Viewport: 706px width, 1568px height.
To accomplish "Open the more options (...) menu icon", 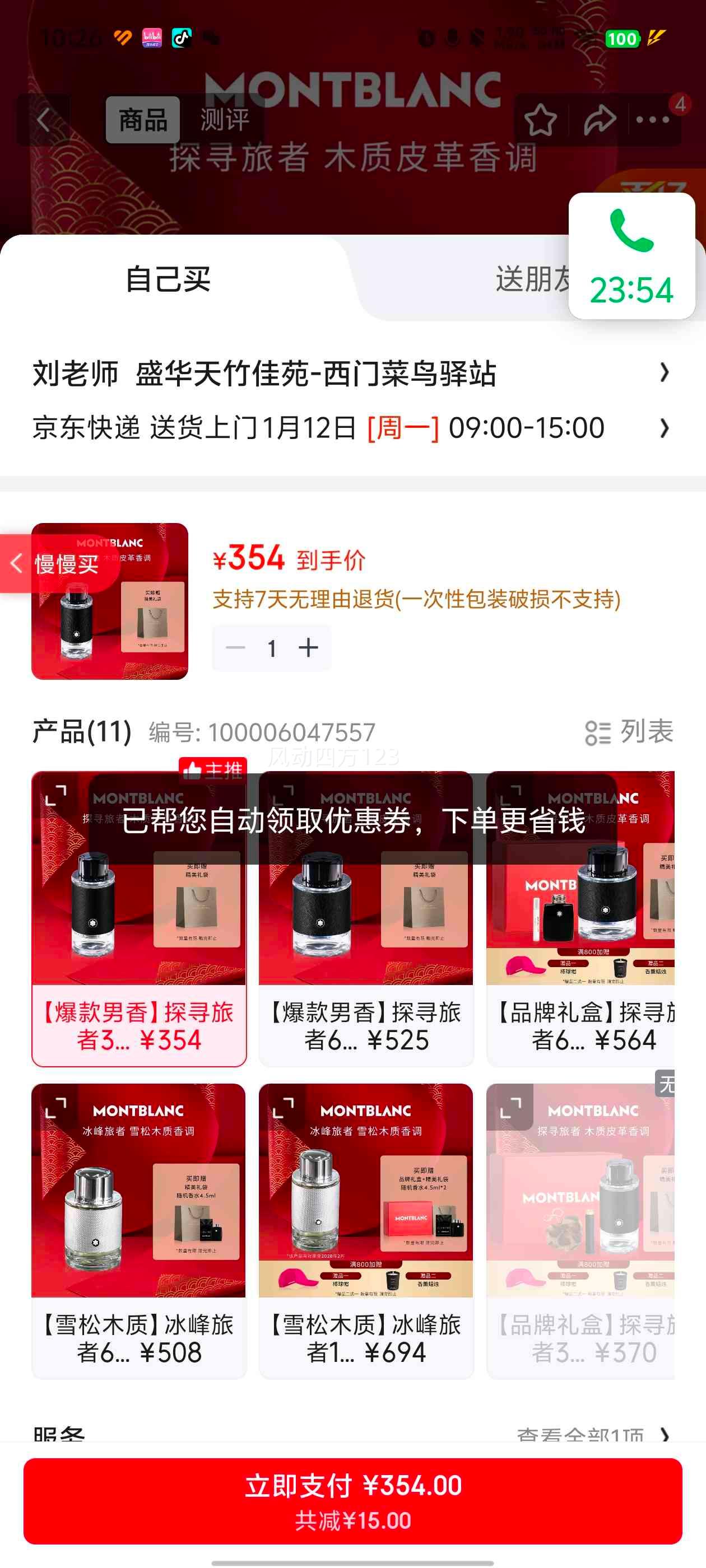I will [x=651, y=119].
